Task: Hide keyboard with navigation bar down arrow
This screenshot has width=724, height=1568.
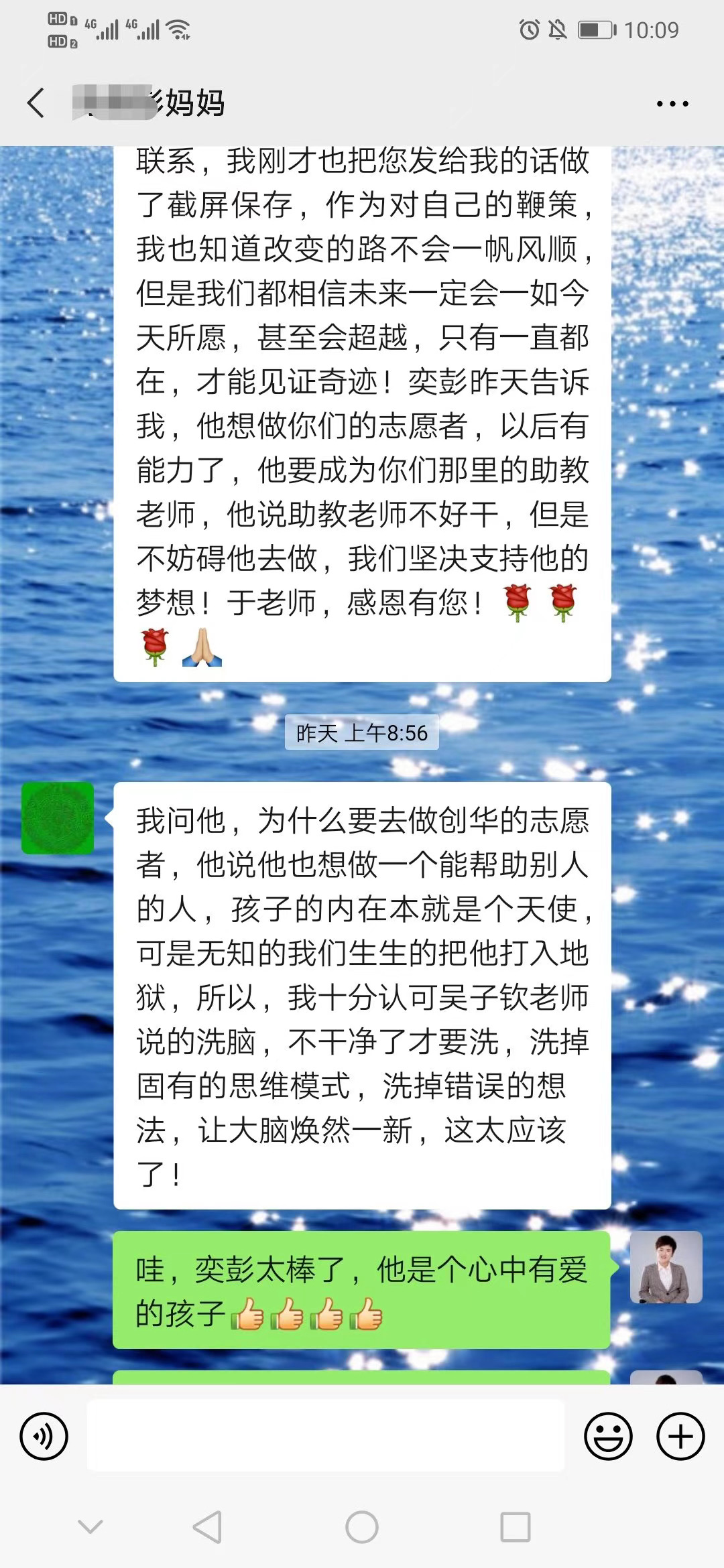Action: (90, 1527)
